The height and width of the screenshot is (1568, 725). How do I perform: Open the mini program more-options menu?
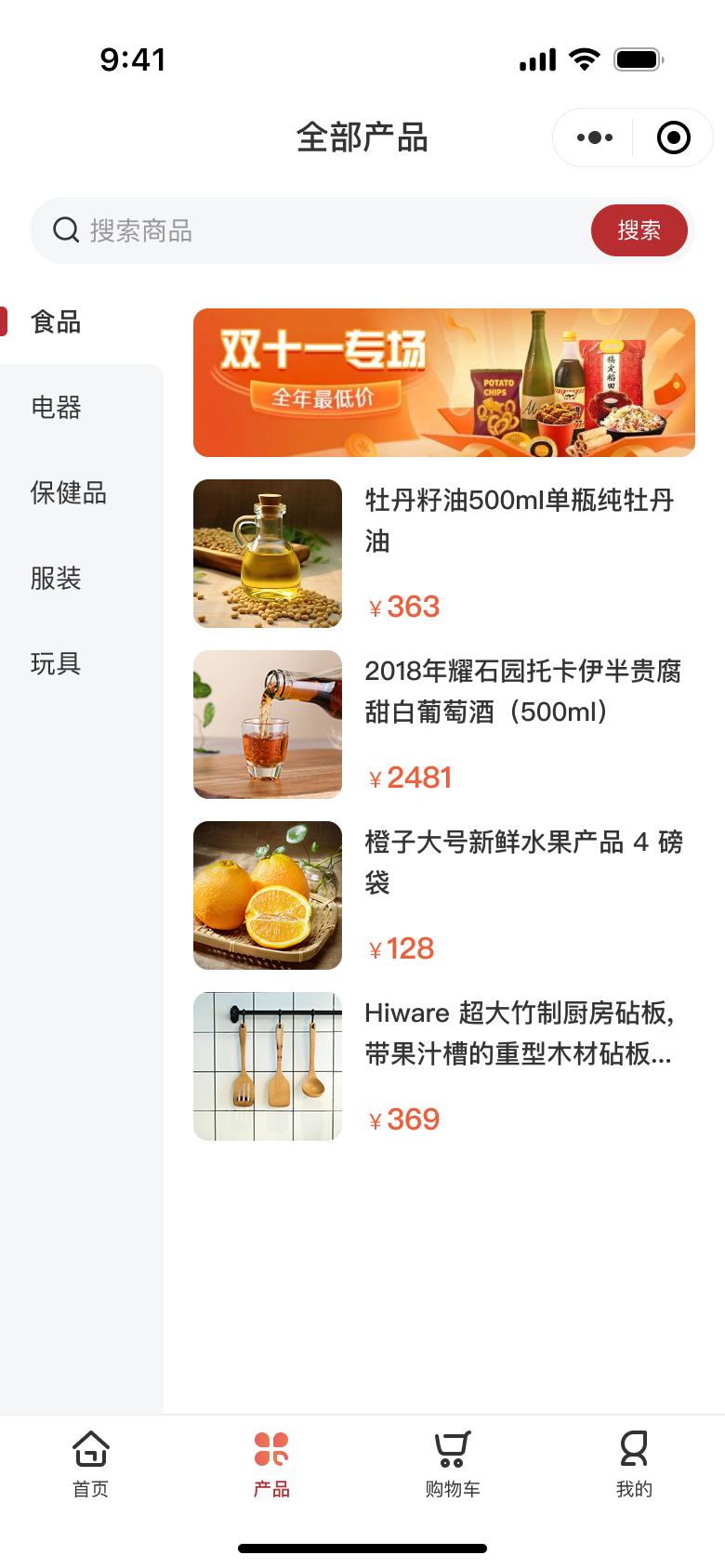pyautogui.click(x=595, y=137)
